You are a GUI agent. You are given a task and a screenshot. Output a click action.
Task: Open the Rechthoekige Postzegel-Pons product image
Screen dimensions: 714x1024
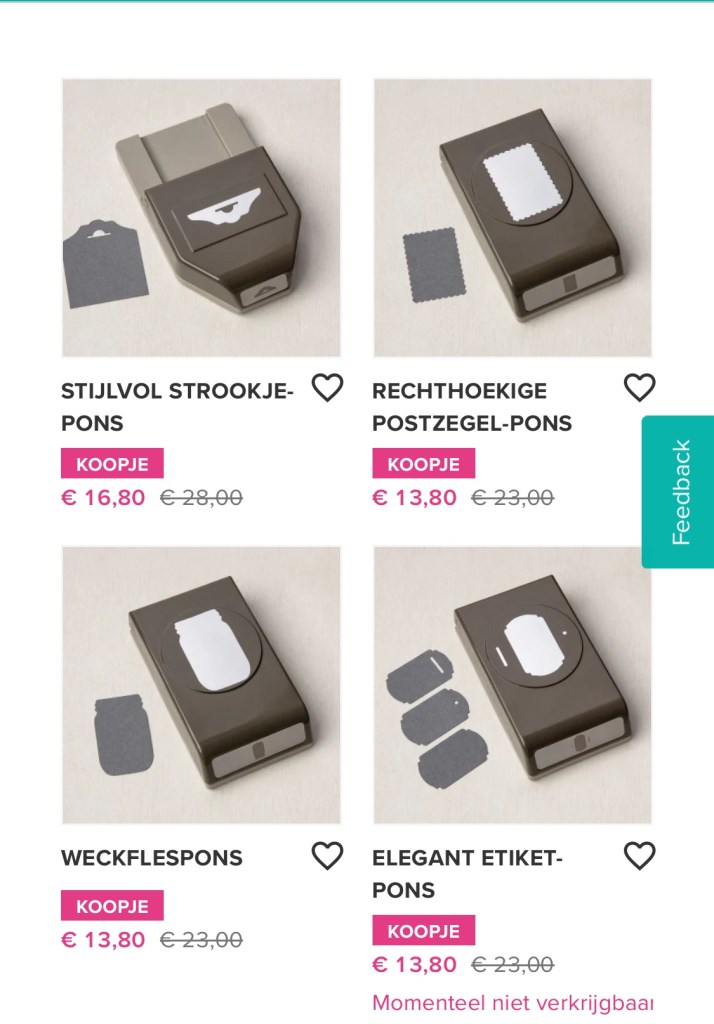tap(512, 218)
